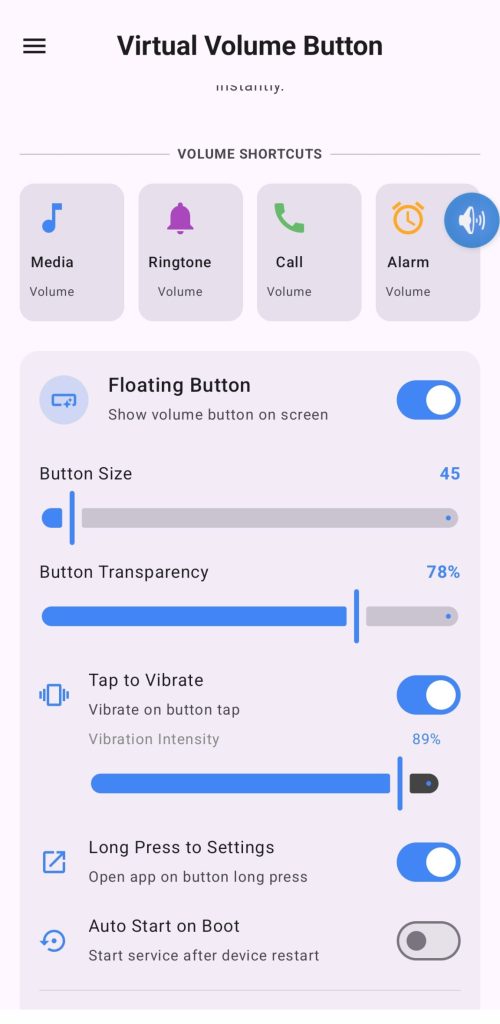
Task: Open the hamburger drawer menu
Action: point(35,46)
